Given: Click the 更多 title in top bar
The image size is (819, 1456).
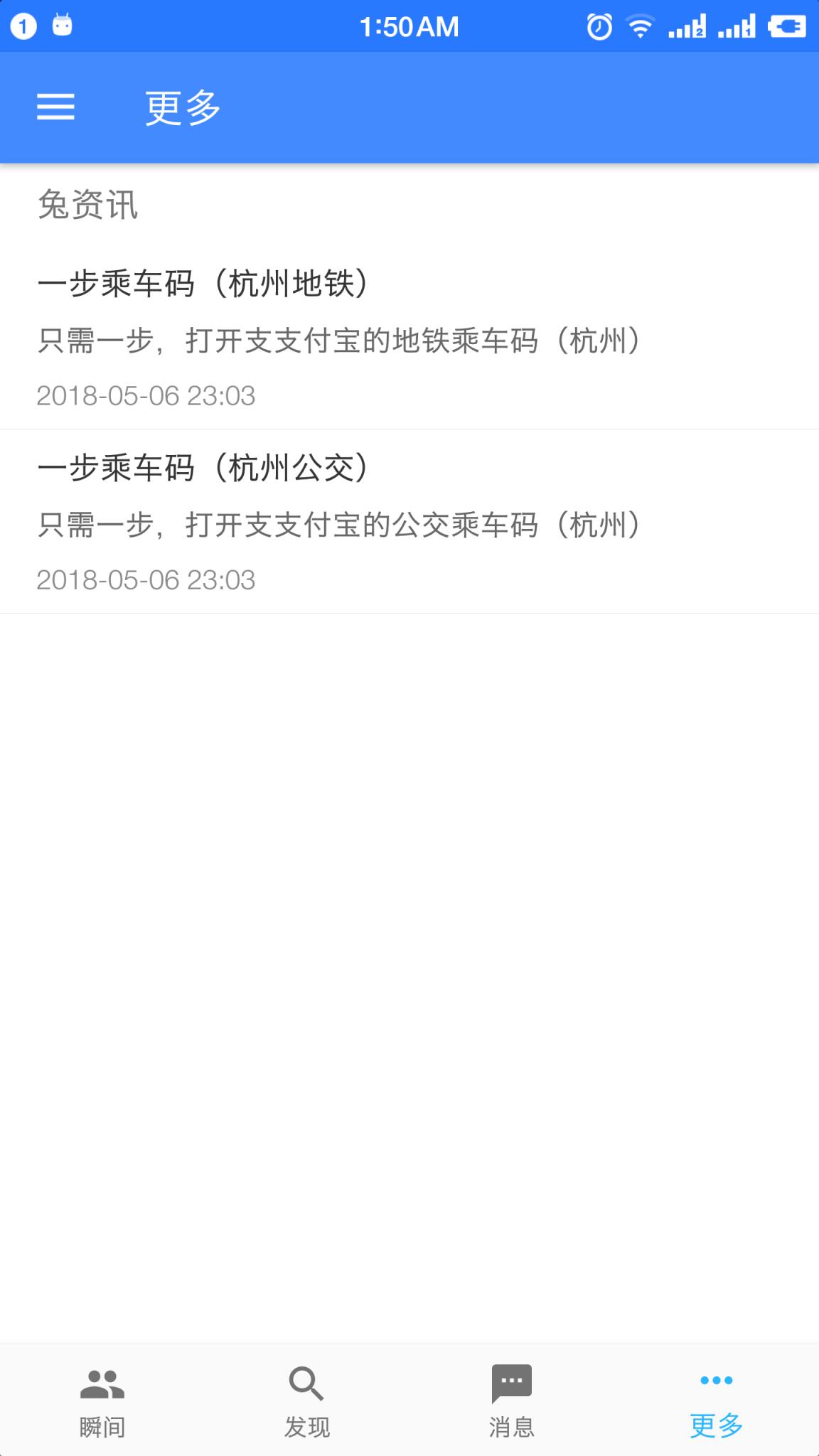Looking at the screenshot, I should pos(182,107).
